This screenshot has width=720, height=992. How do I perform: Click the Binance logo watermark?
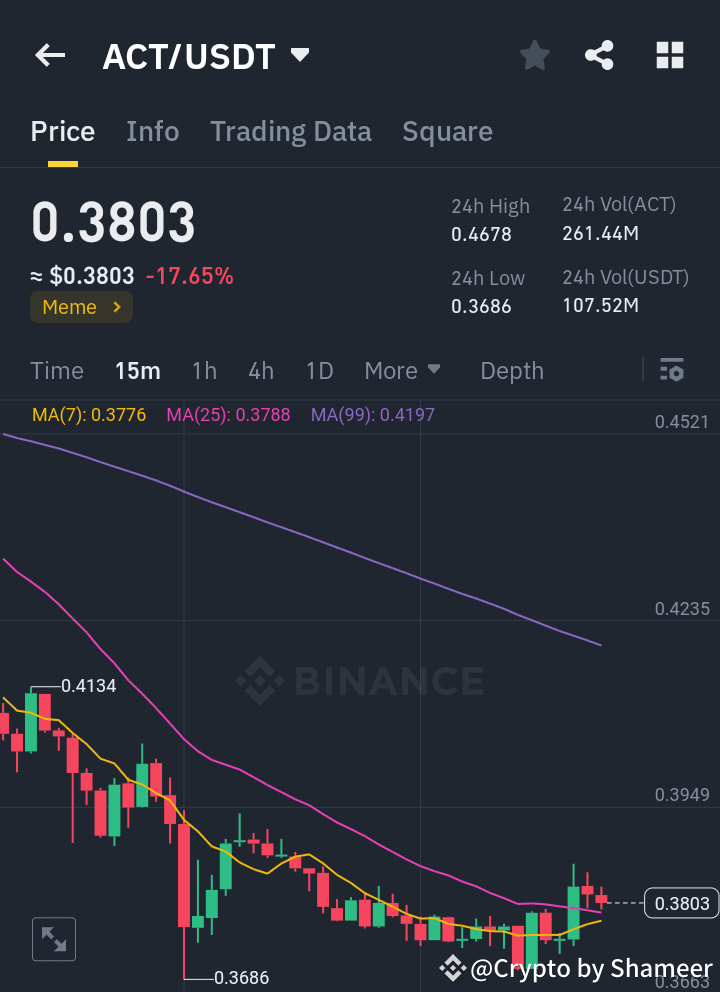(359, 681)
